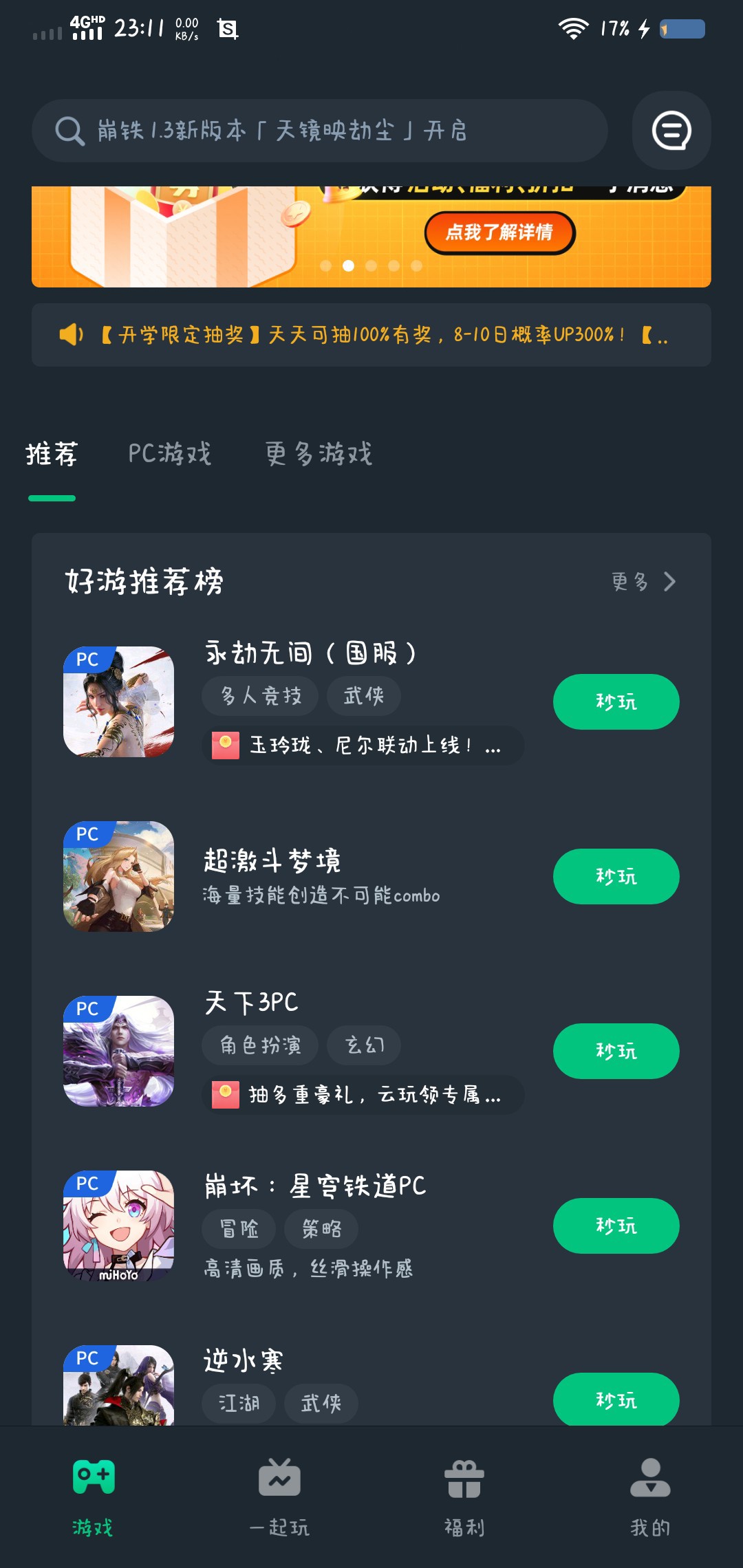View 玉玲珑、尼尔联动上线 gift notice
The width and height of the screenshot is (743, 1568).
(x=363, y=745)
